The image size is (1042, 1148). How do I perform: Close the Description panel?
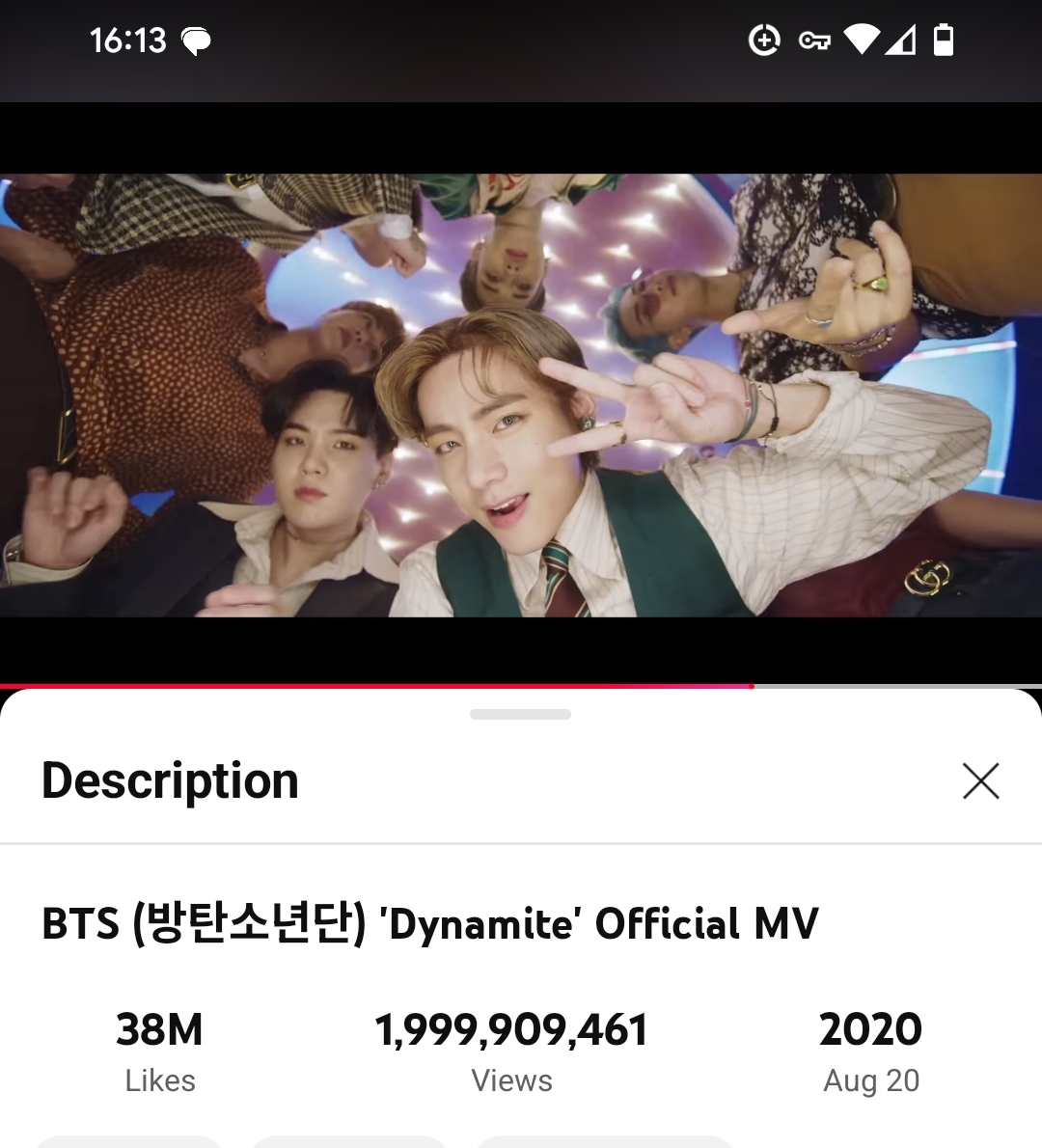(x=980, y=780)
